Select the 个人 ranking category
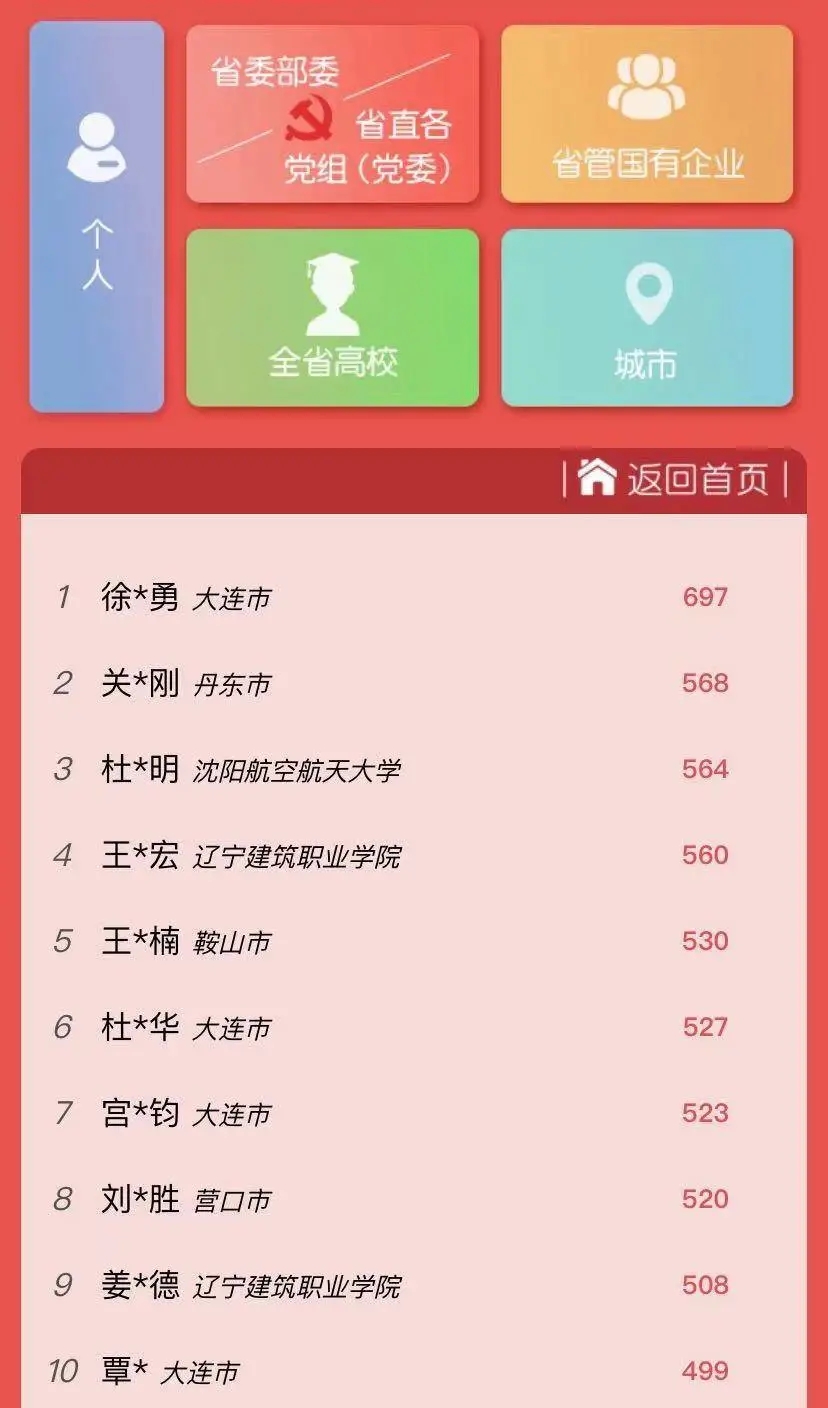This screenshot has height=1408, width=828. (96, 216)
